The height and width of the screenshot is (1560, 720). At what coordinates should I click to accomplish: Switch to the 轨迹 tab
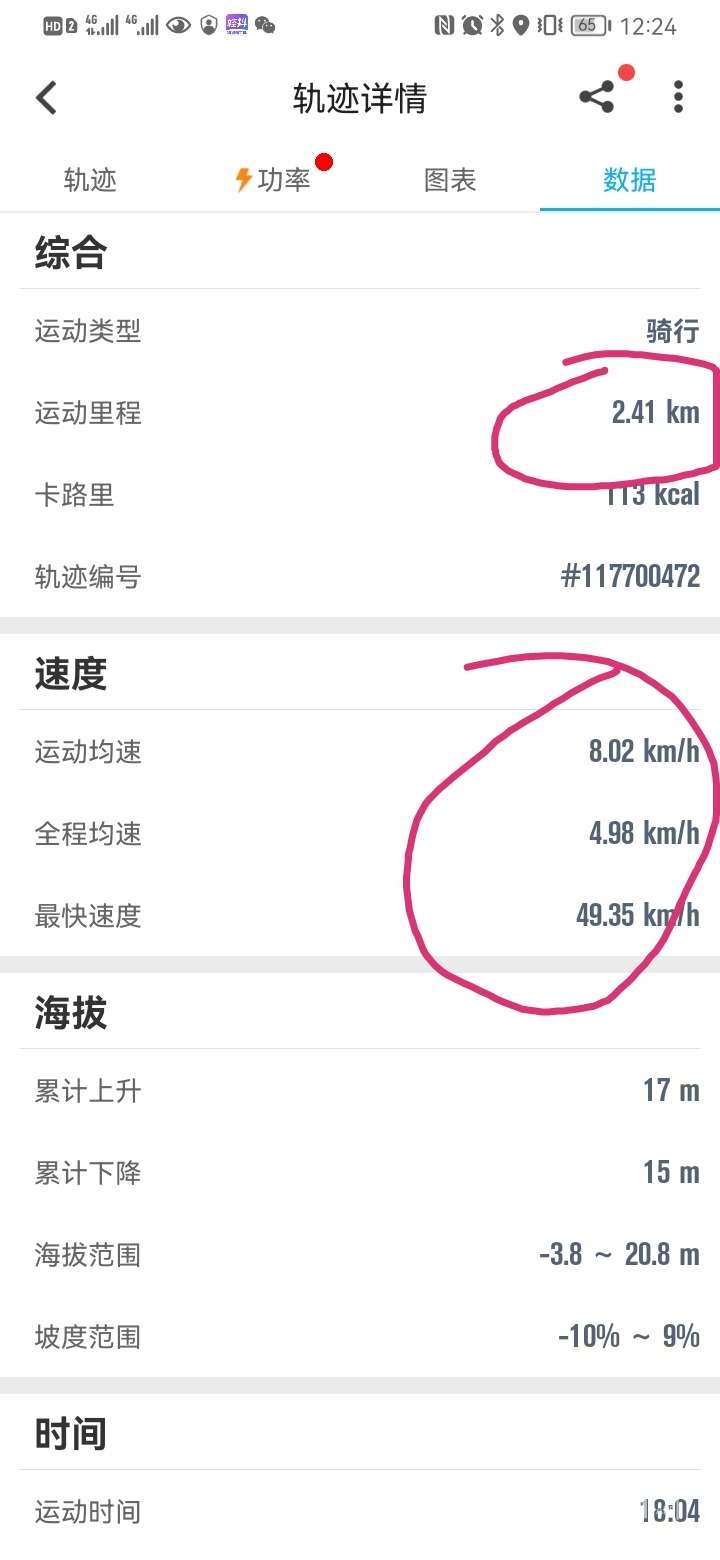[x=90, y=180]
